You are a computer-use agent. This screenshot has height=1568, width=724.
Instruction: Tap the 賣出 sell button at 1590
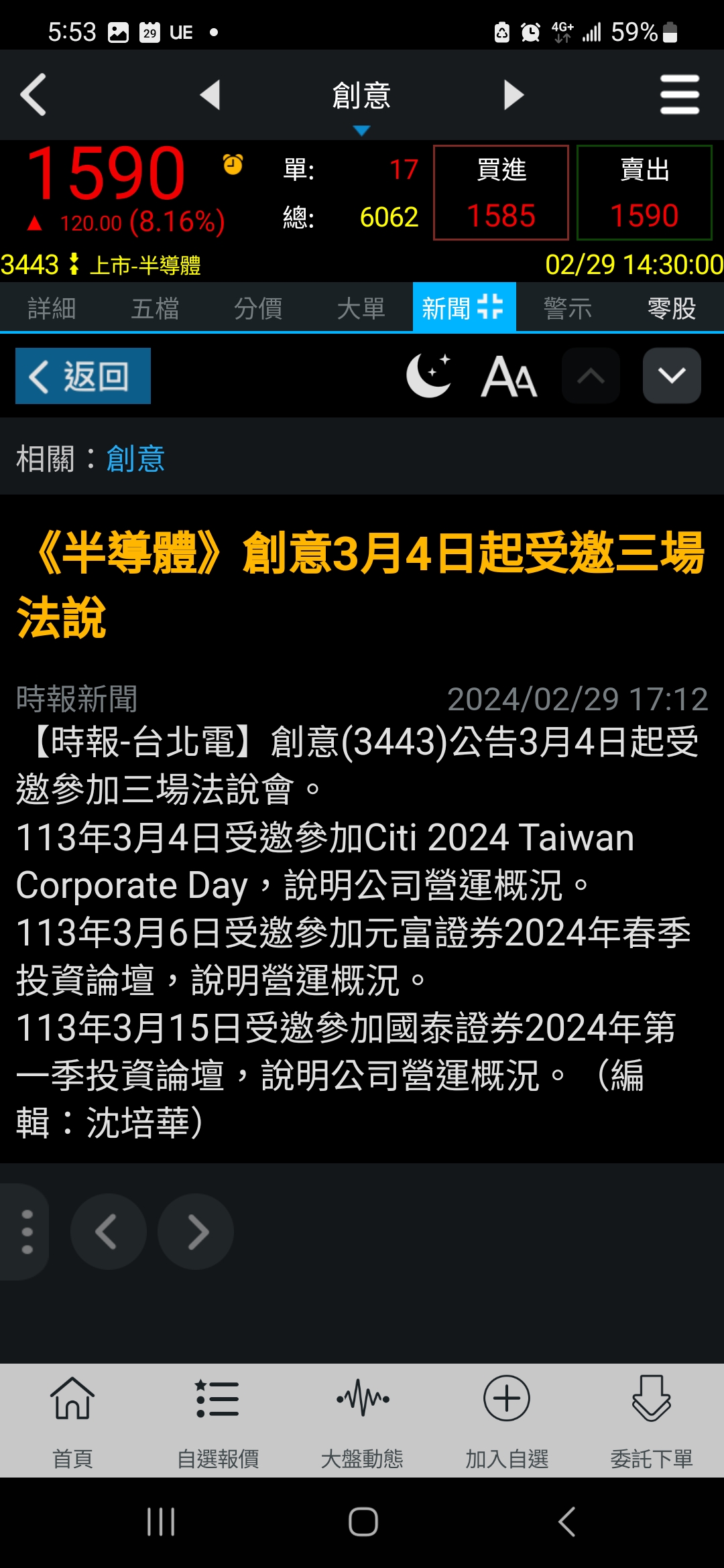tap(644, 193)
